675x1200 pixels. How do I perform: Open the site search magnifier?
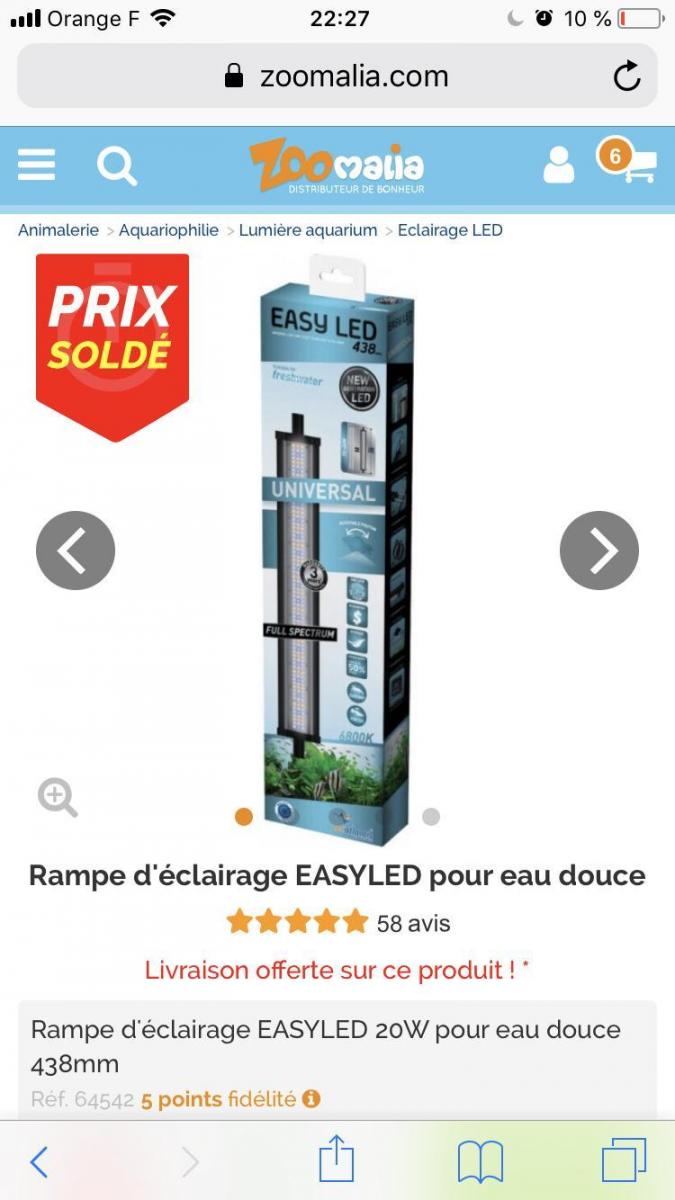coord(117,165)
